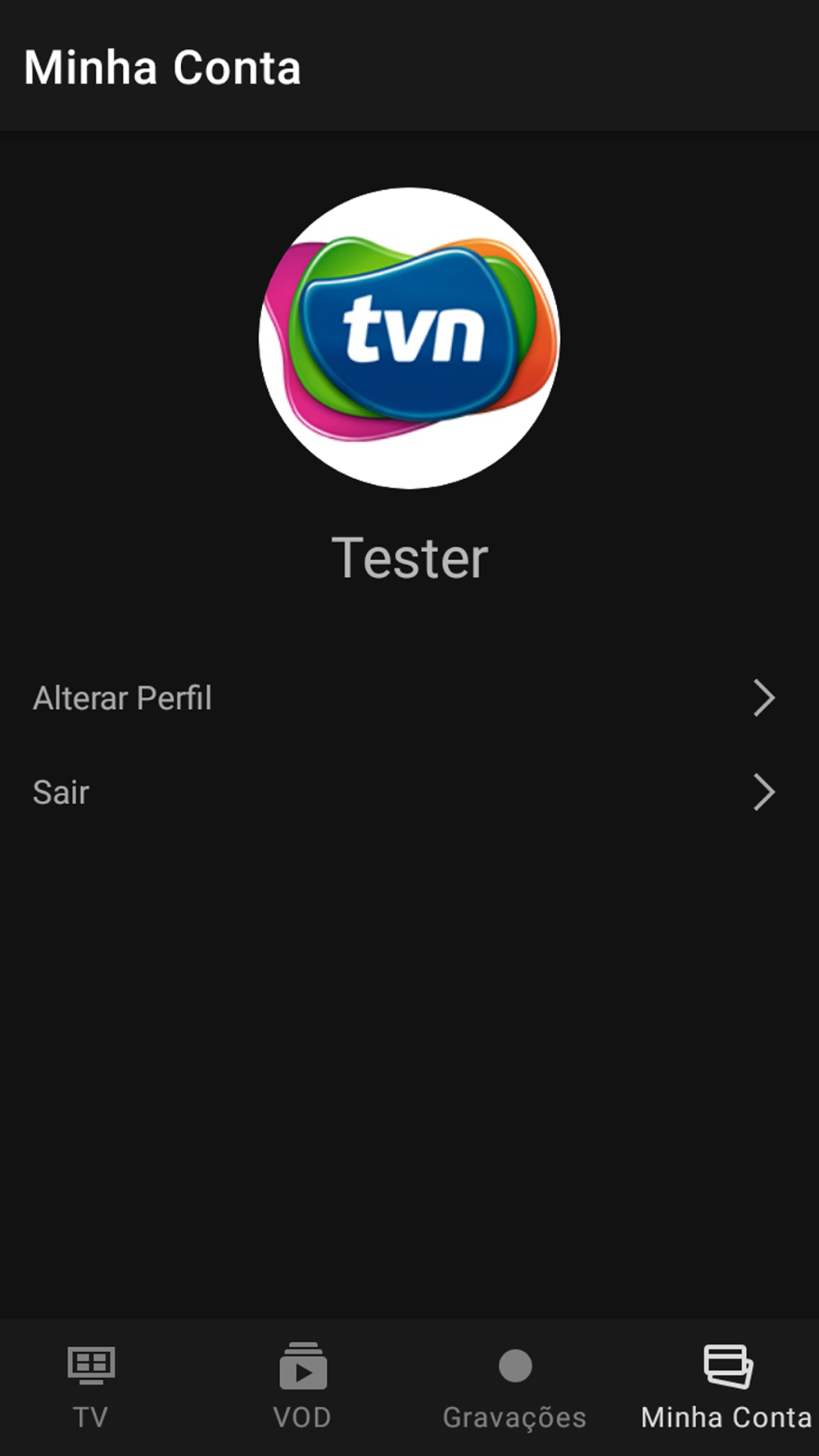Go to the VOD tab
Screen dimensions: 819x1456
point(302,1386)
